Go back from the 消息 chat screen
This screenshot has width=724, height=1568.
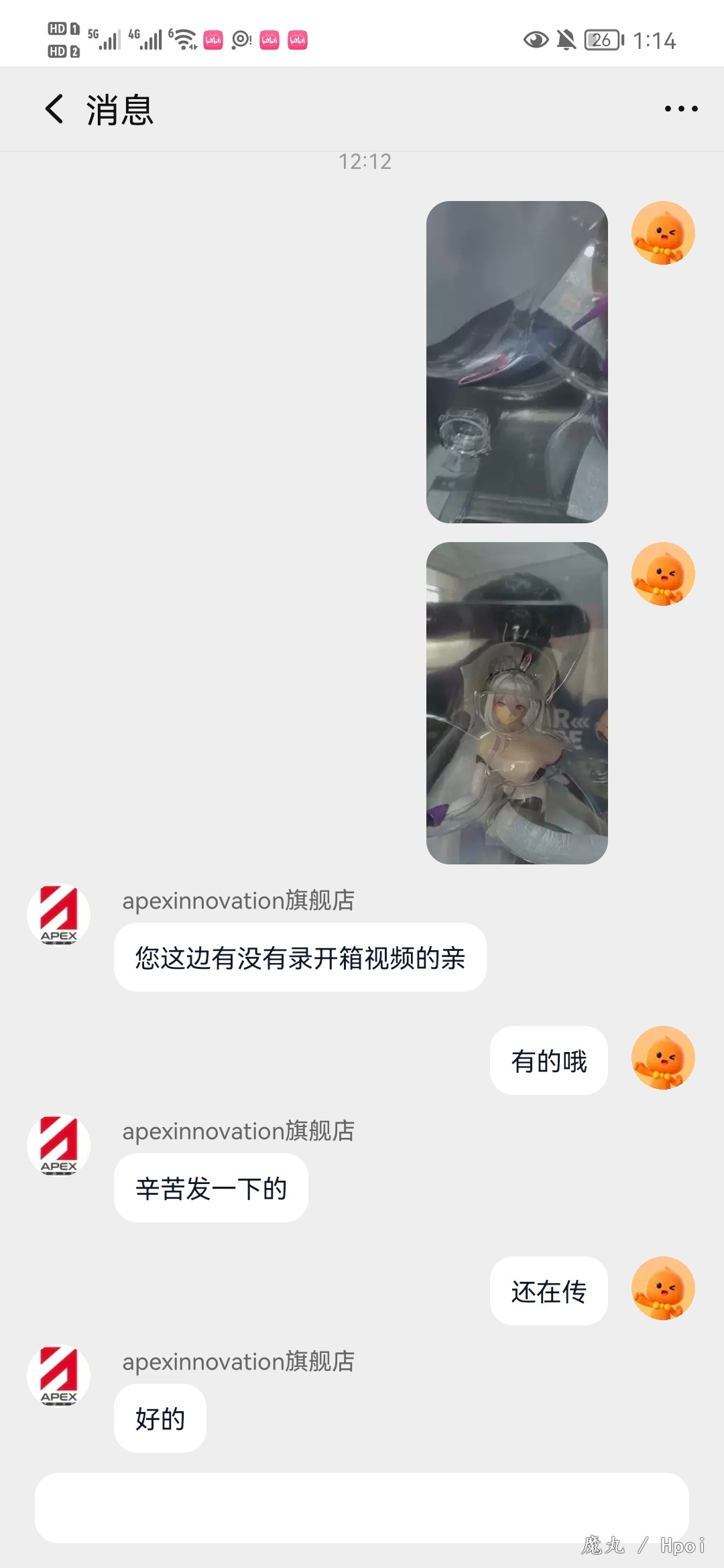click(x=54, y=109)
